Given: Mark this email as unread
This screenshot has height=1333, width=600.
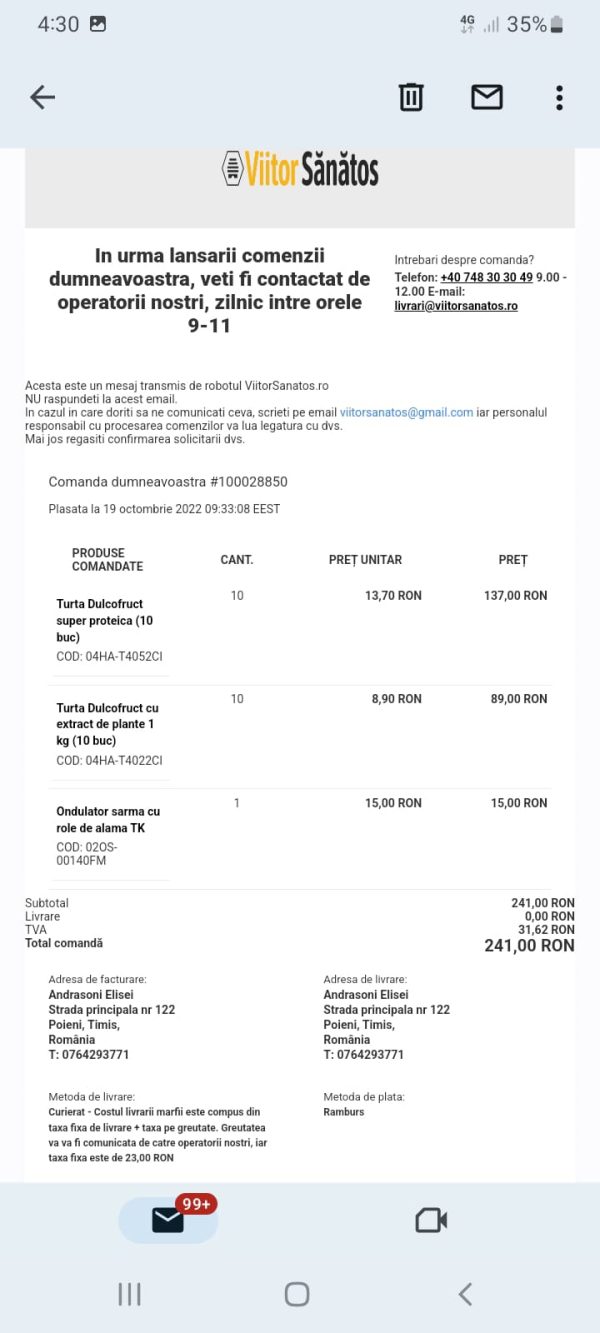Looking at the screenshot, I should (486, 97).
